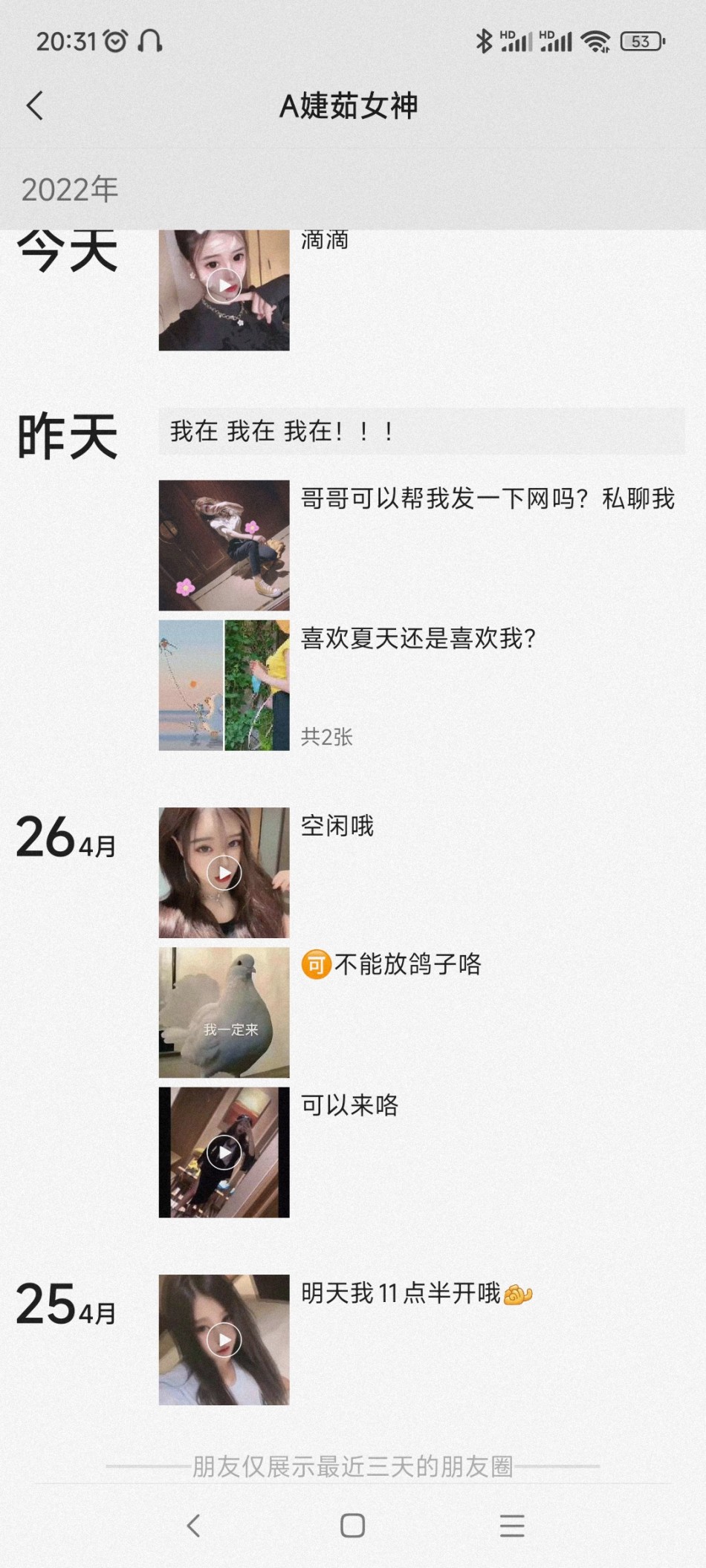This screenshot has height=1568, width=706.
Task: Open recent apps from navigation bar
Action: point(512,1526)
